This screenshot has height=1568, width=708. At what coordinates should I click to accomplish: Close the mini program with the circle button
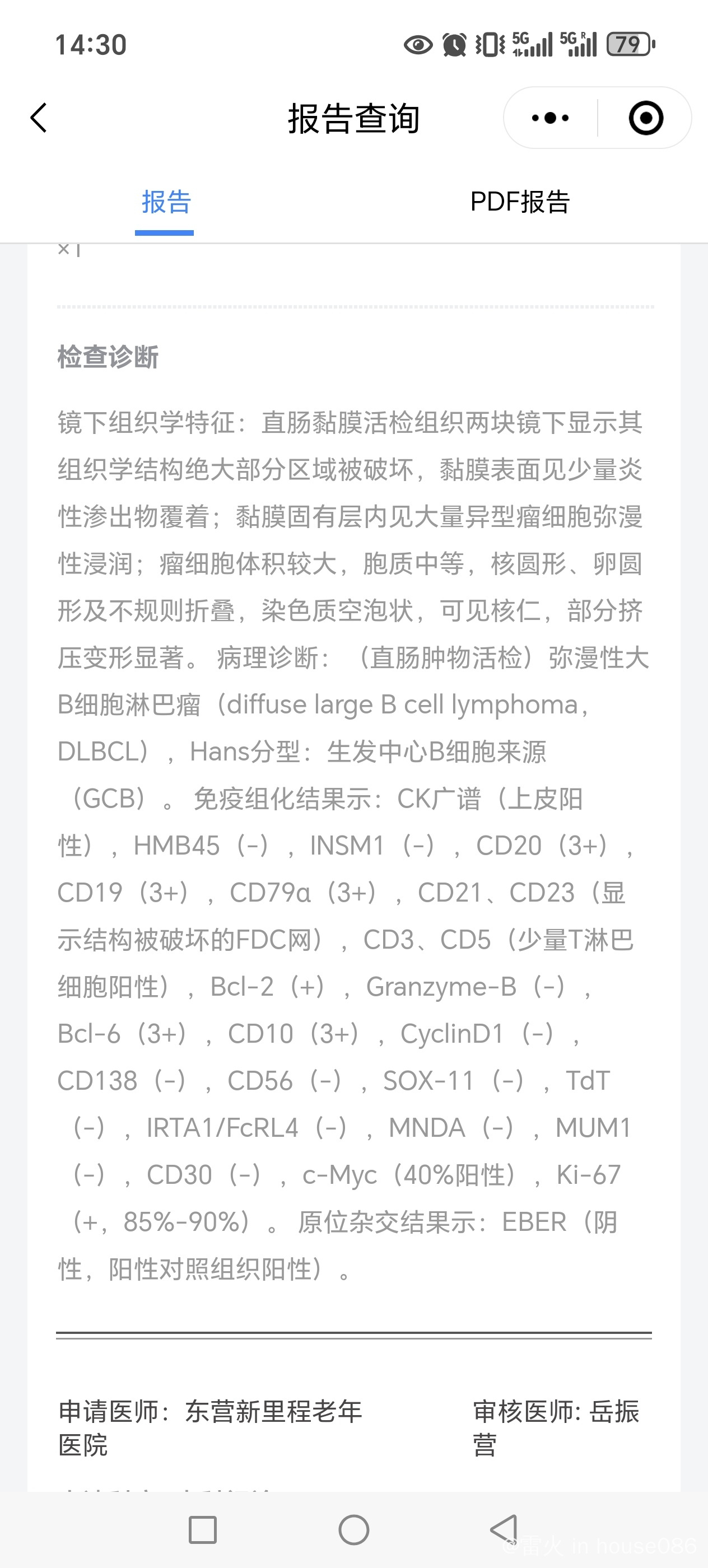tap(645, 118)
